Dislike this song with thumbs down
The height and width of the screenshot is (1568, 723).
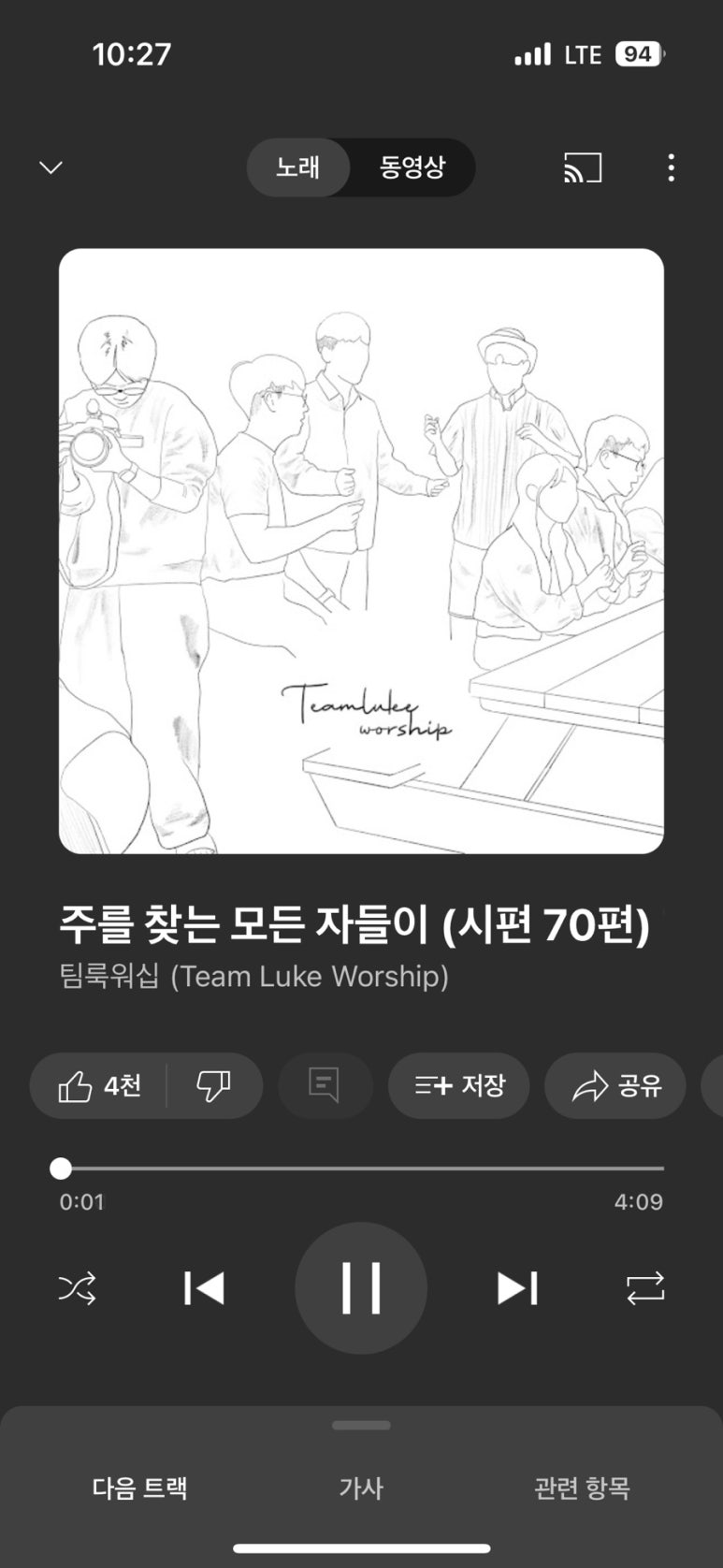(213, 1085)
